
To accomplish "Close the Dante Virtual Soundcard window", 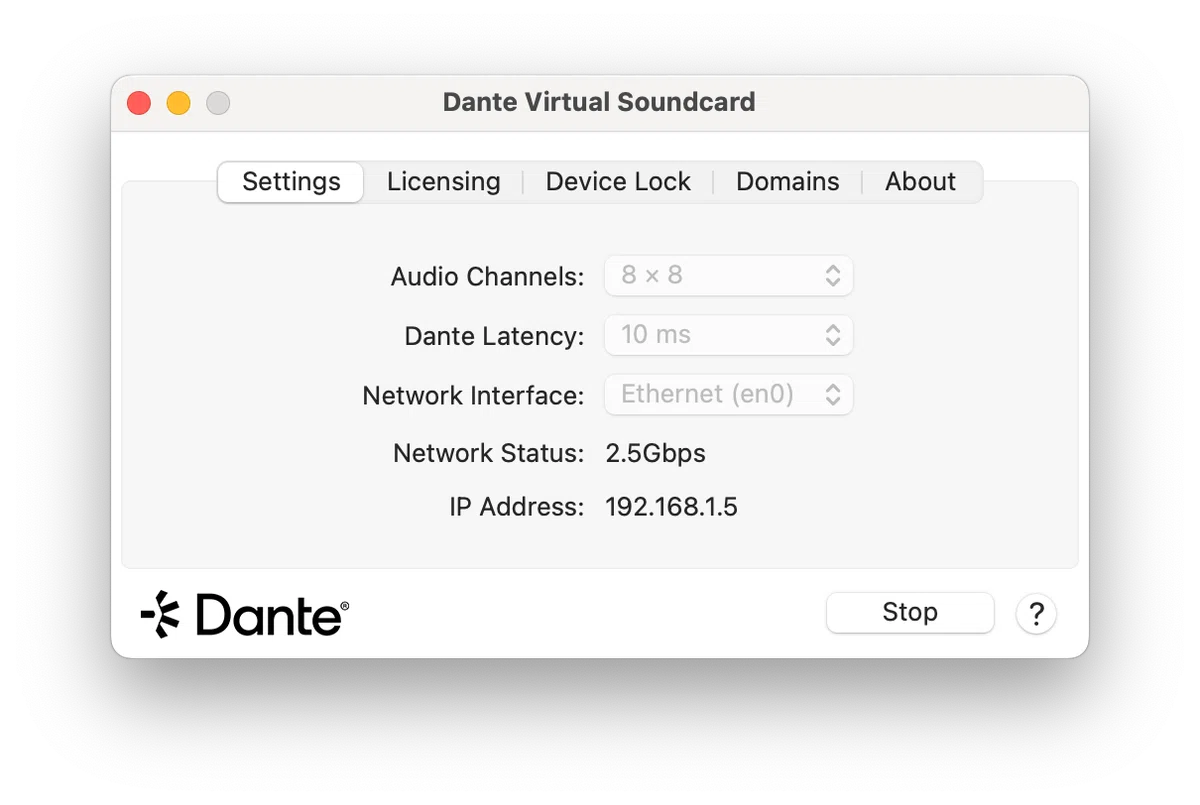I will tap(139, 103).
